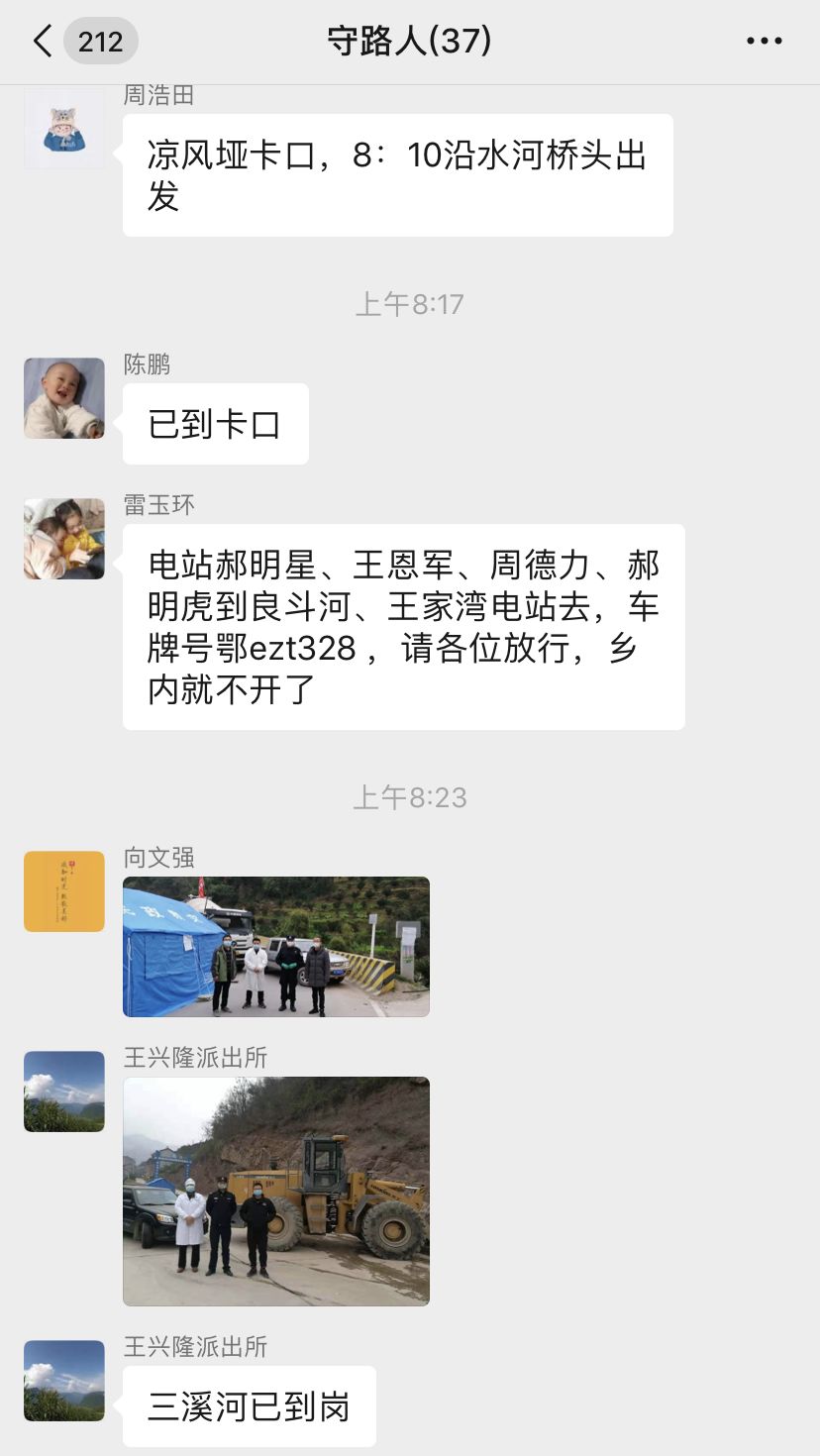View 王兴隆派出所's photo with the loader
This screenshot has height=1456, width=820.
[x=275, y=1191]
